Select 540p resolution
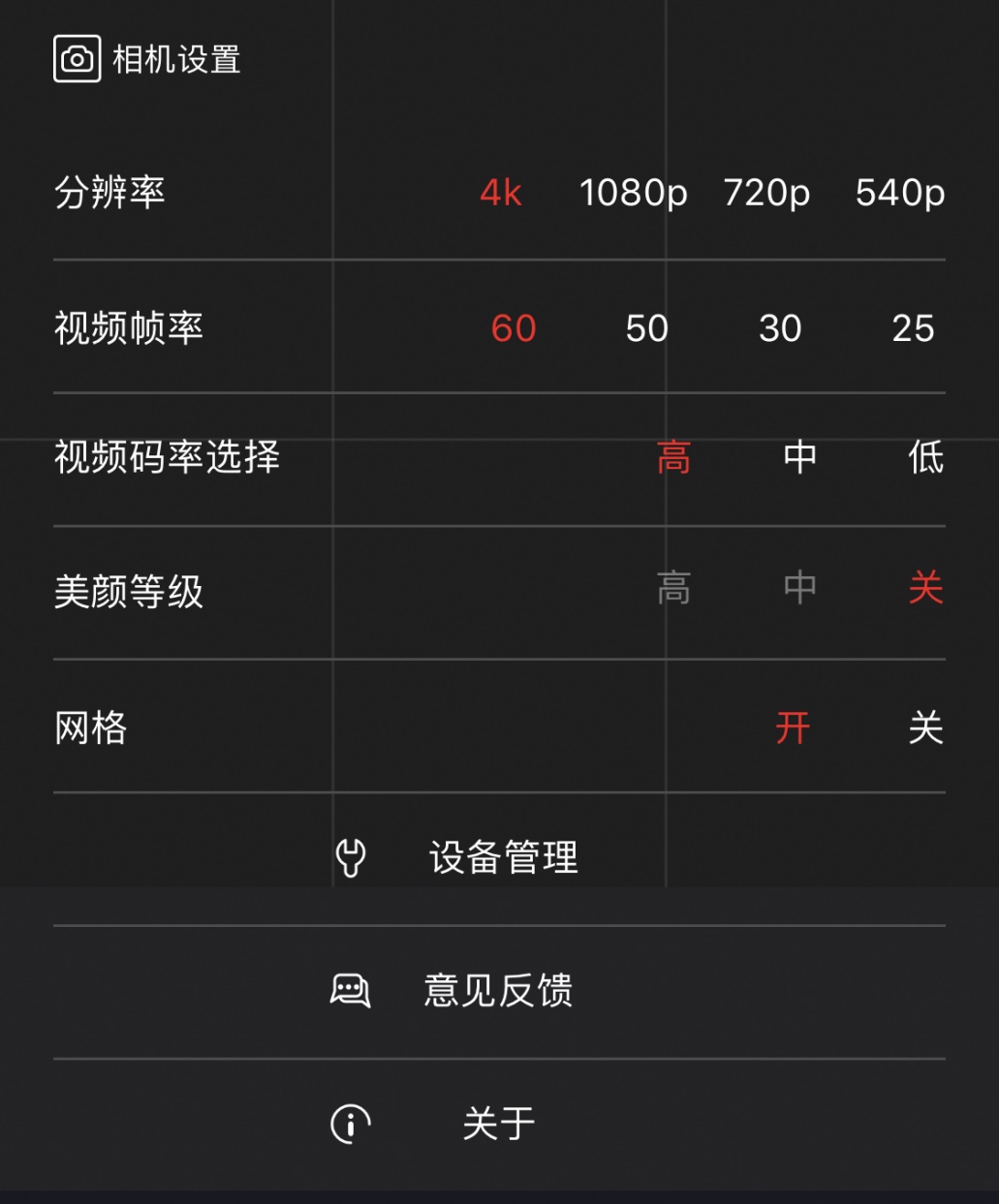 (x=900, y=194)
